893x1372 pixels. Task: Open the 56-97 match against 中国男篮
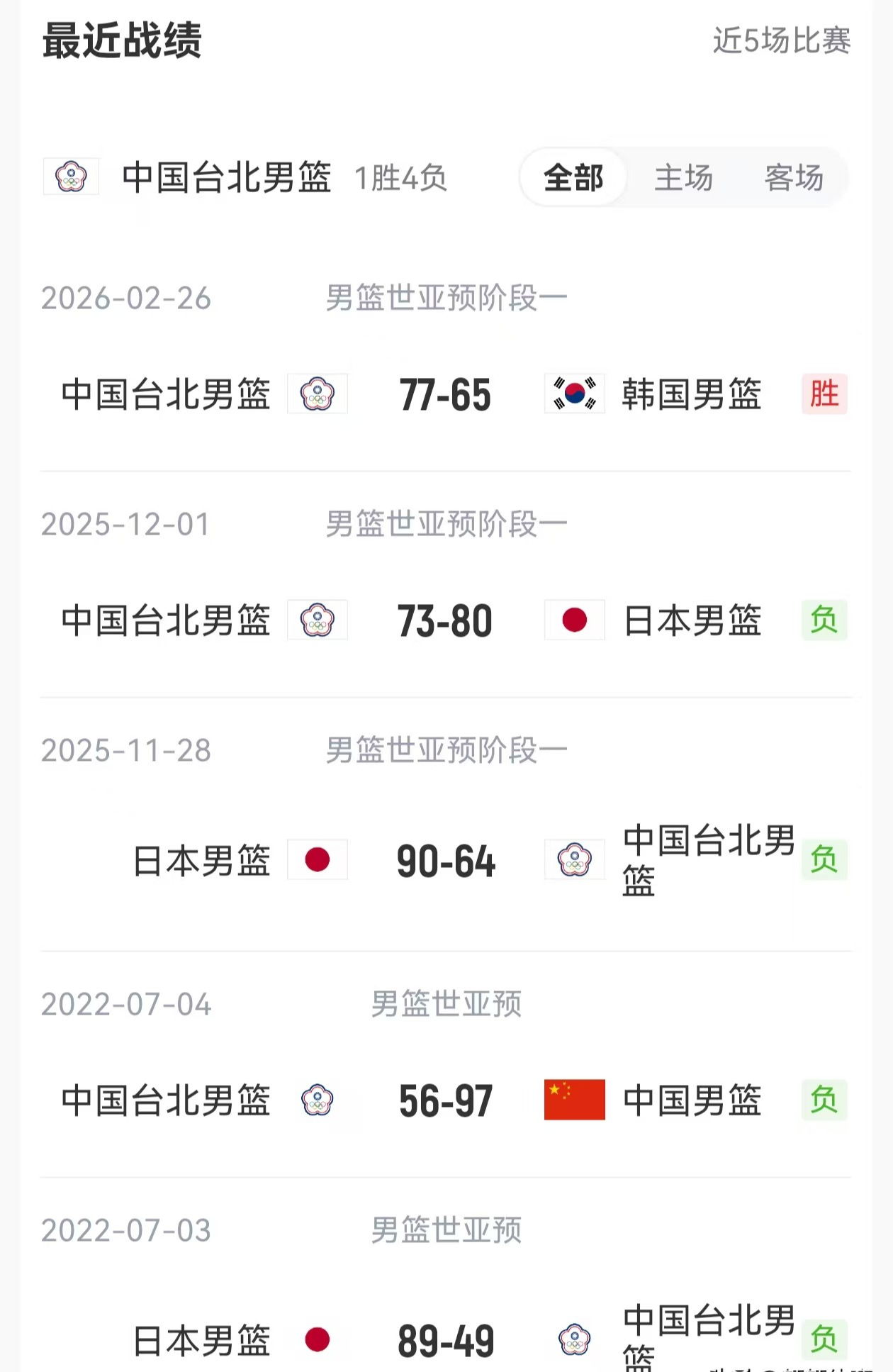click(445, 1100)
